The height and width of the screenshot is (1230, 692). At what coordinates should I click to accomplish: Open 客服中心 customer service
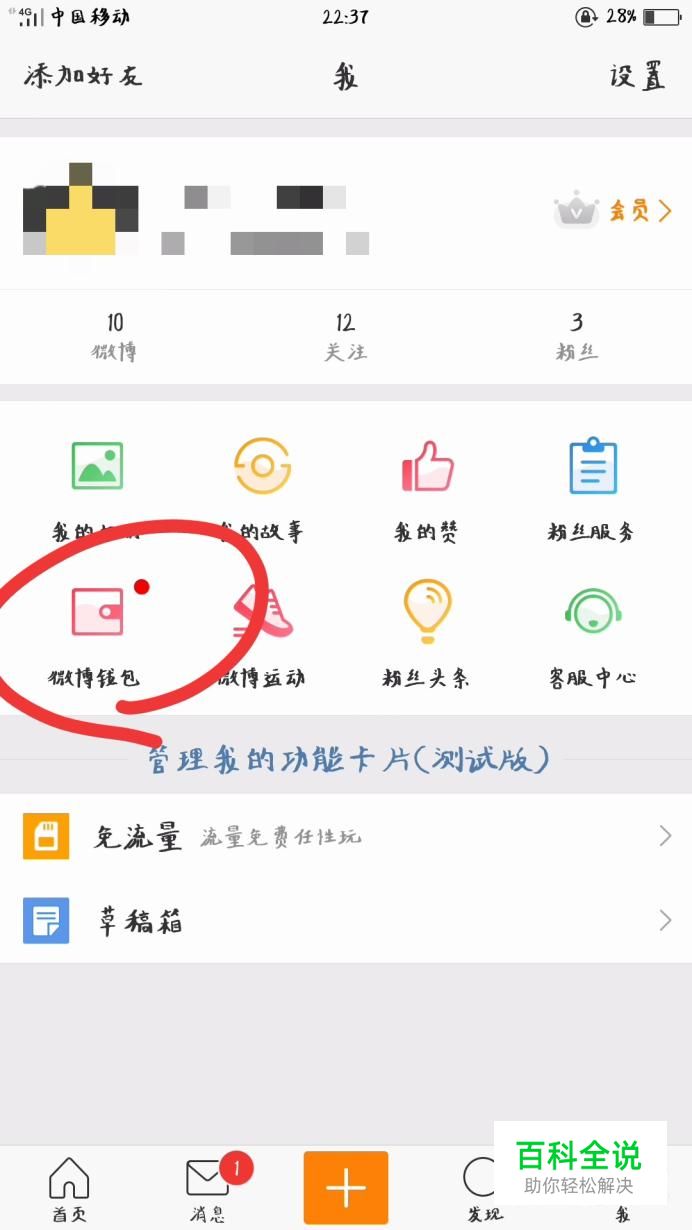point(592,632)
